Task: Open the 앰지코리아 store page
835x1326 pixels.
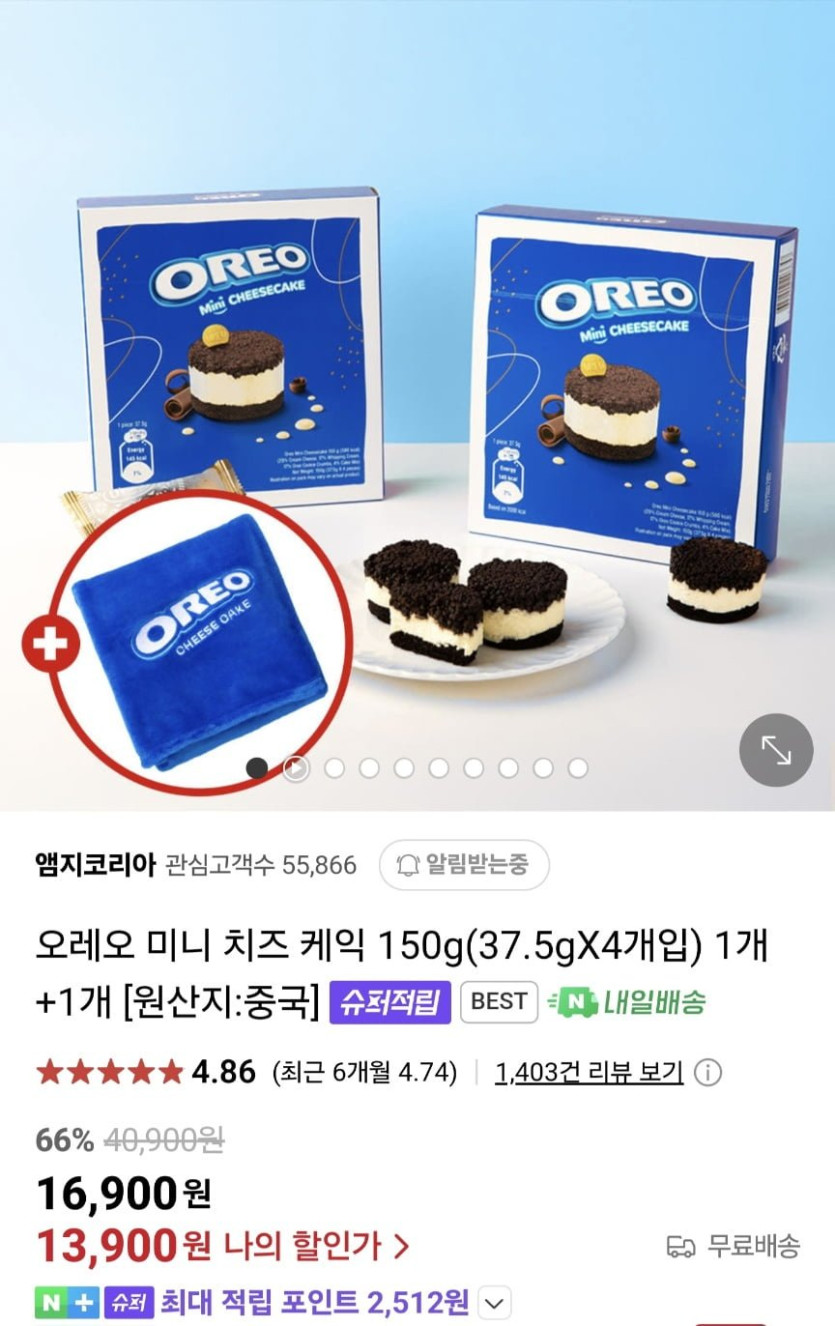Action: pos(95,865)
